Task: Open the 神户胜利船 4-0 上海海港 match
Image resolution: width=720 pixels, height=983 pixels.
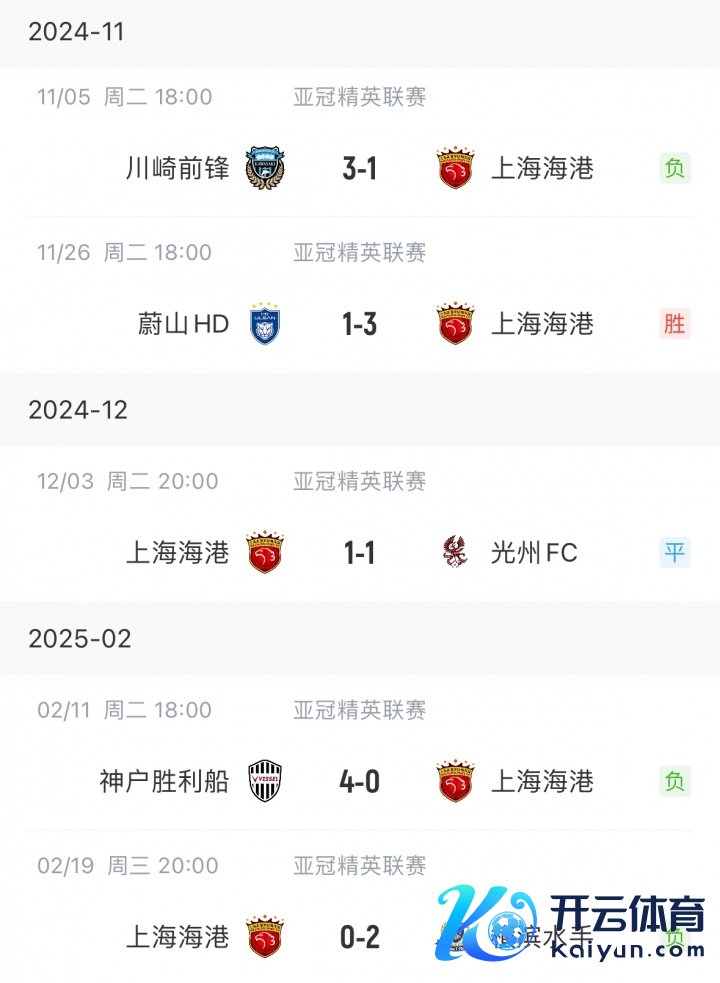Action: tap(359, 781)
